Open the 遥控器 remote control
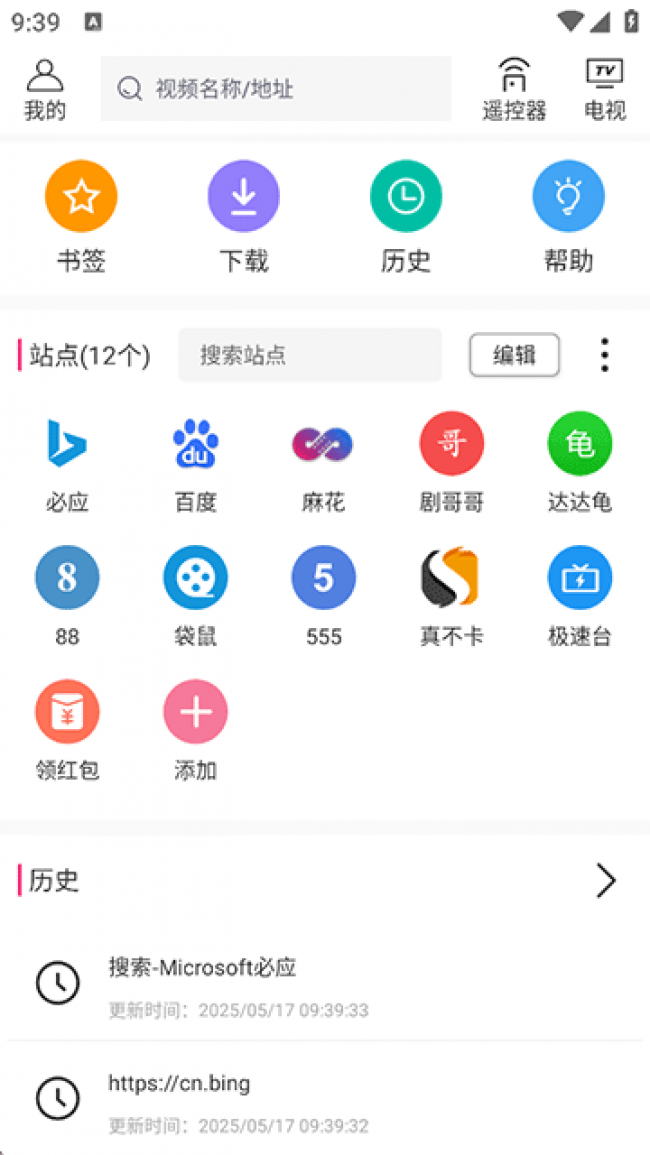The image size is (650, 1155). pyautogui.click(x=514, y=89)
